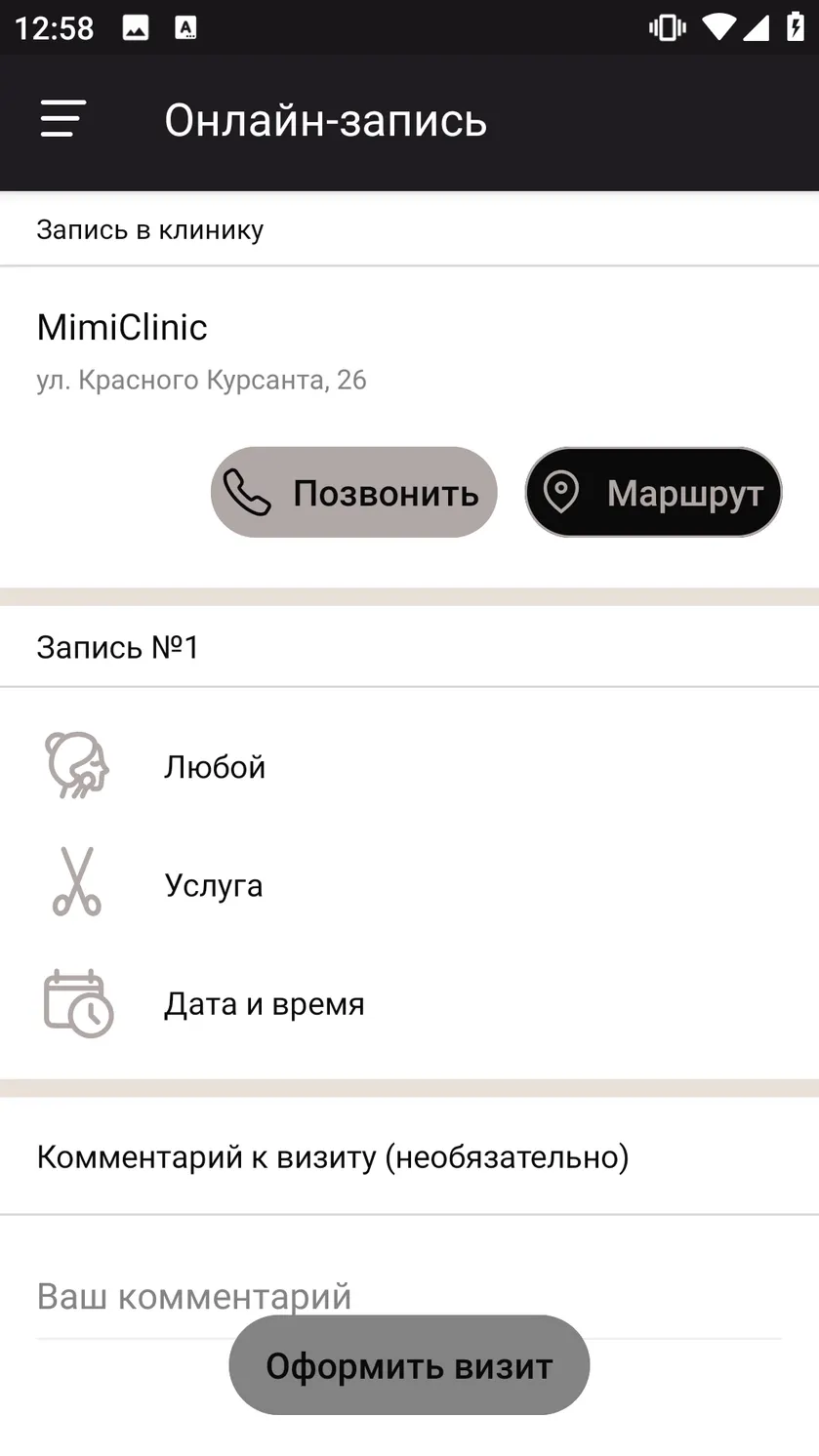Screen dimensions: 819x1456
Task: Tap the Оформить визит button
Action: tap(409, 1365)
